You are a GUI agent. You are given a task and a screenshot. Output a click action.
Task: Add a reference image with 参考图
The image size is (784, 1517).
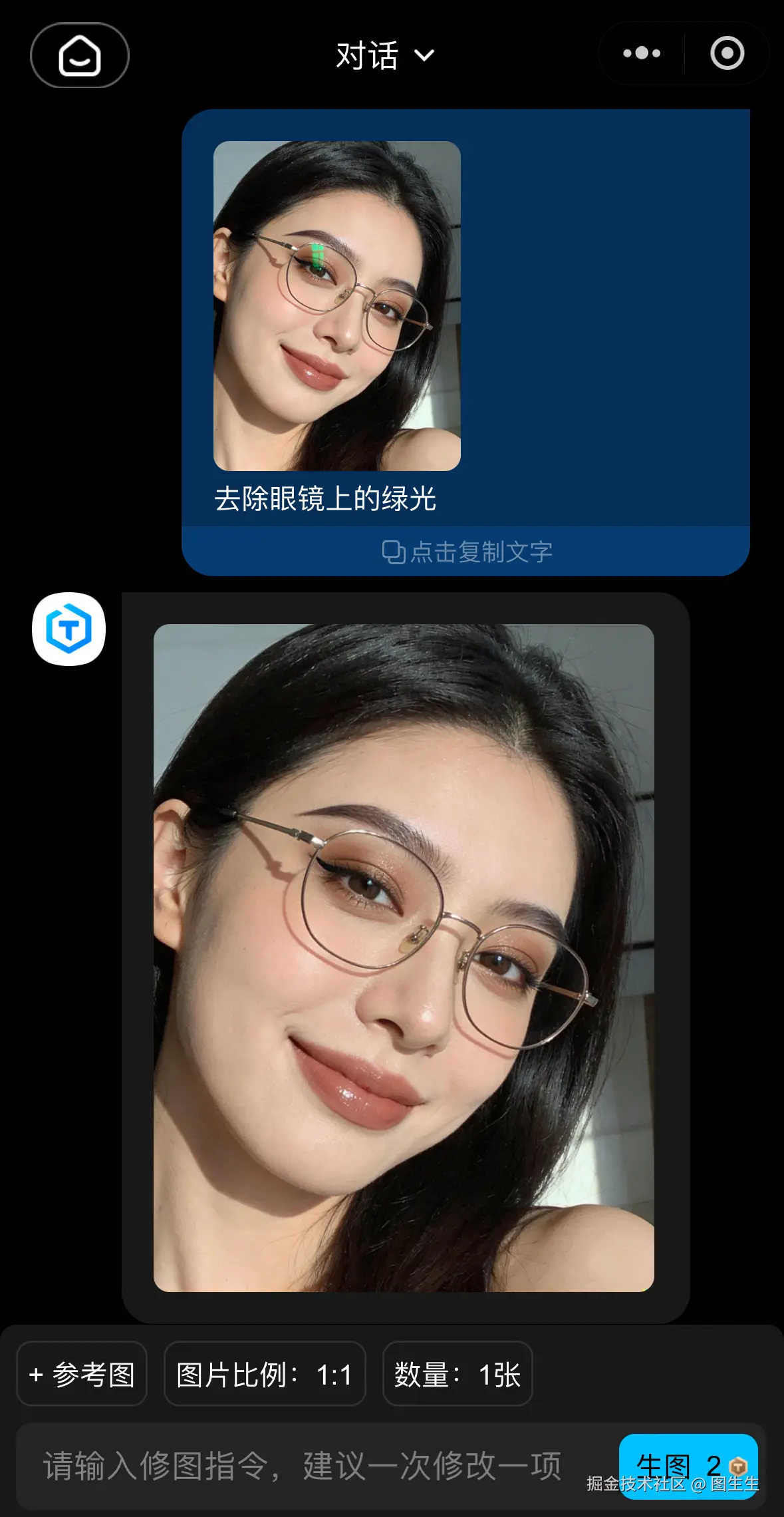coord(82,1375)
